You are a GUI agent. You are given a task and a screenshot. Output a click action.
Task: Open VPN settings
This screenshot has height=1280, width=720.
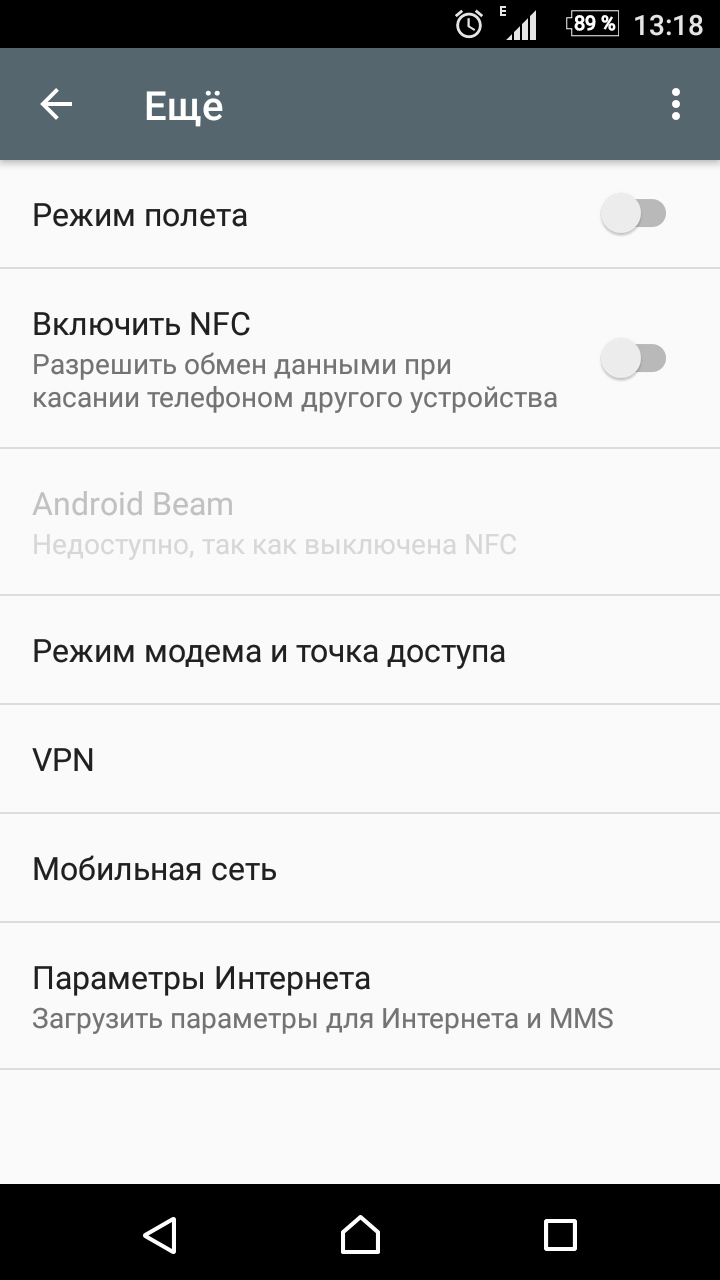point(64,760)
